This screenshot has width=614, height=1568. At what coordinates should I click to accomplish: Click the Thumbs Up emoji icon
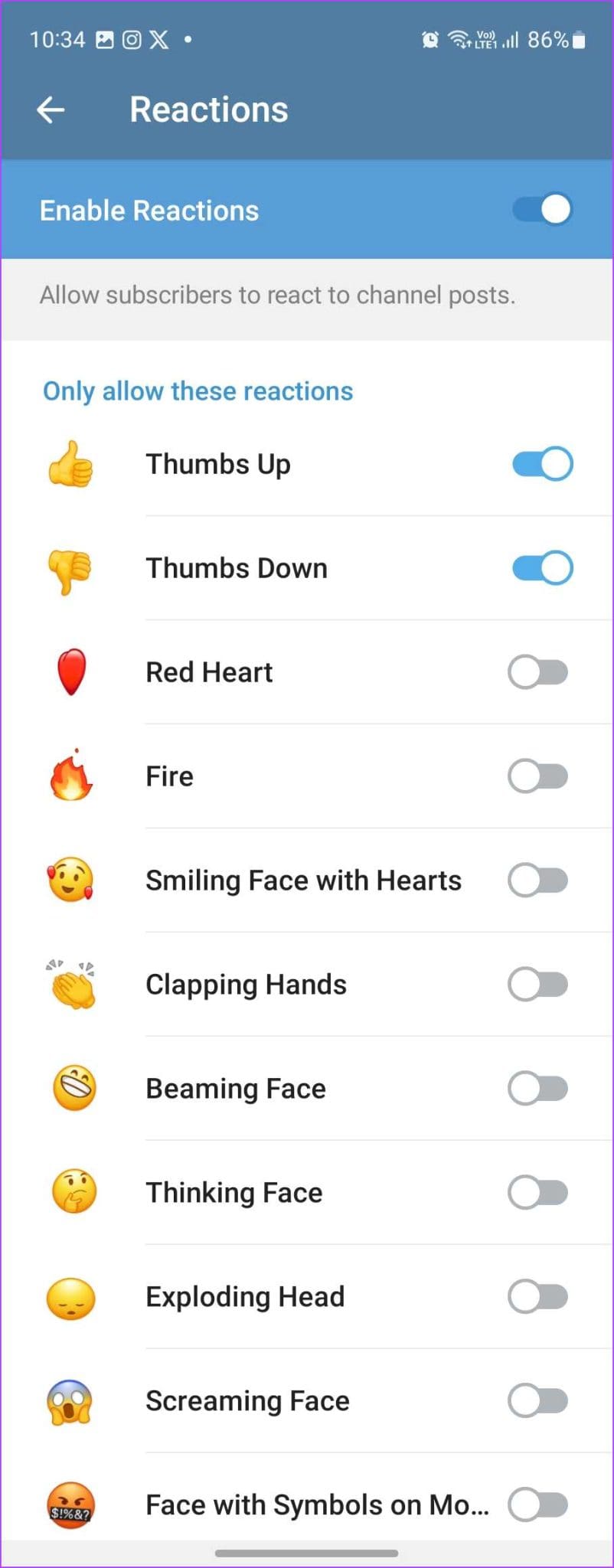pyautogui.click(x=71, y=463)
